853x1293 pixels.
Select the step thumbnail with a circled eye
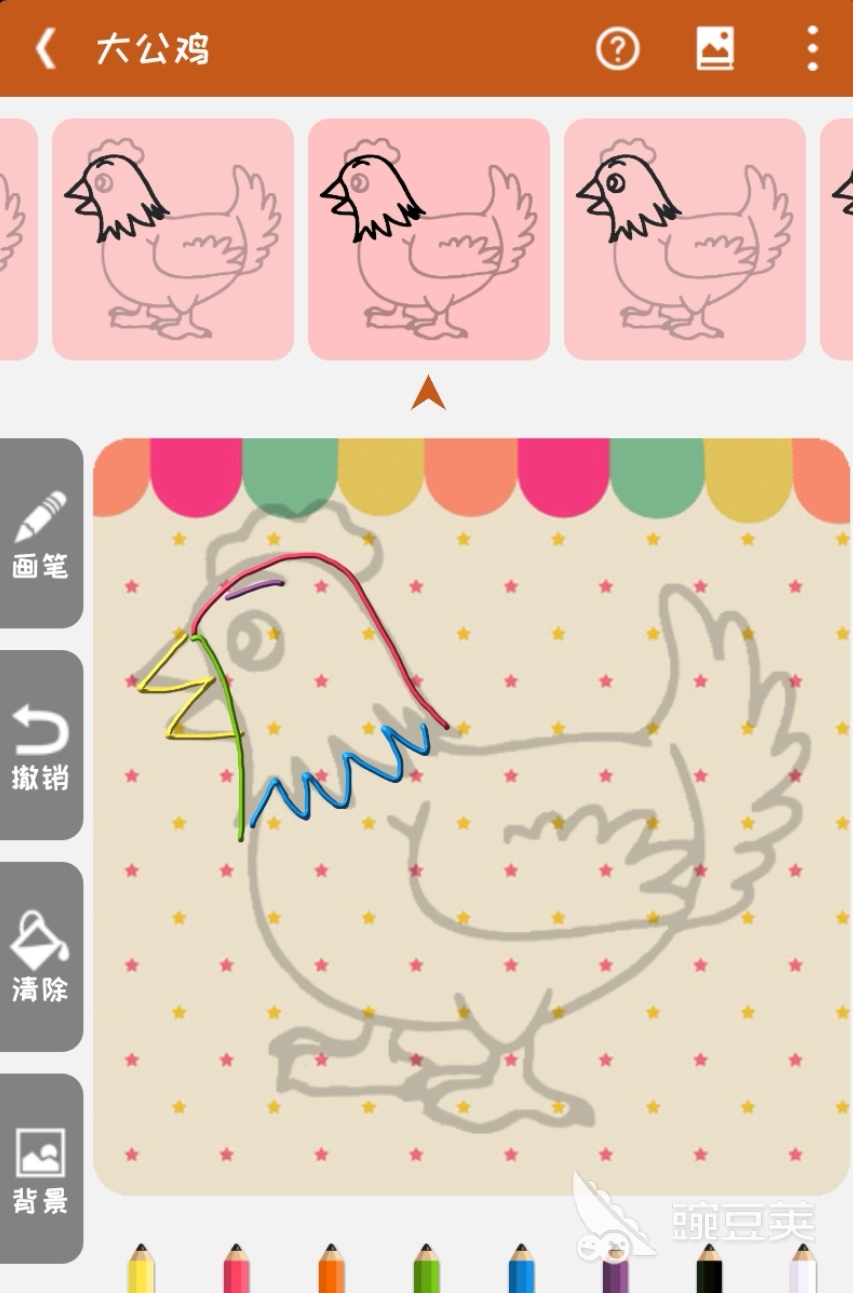[685, 240]
